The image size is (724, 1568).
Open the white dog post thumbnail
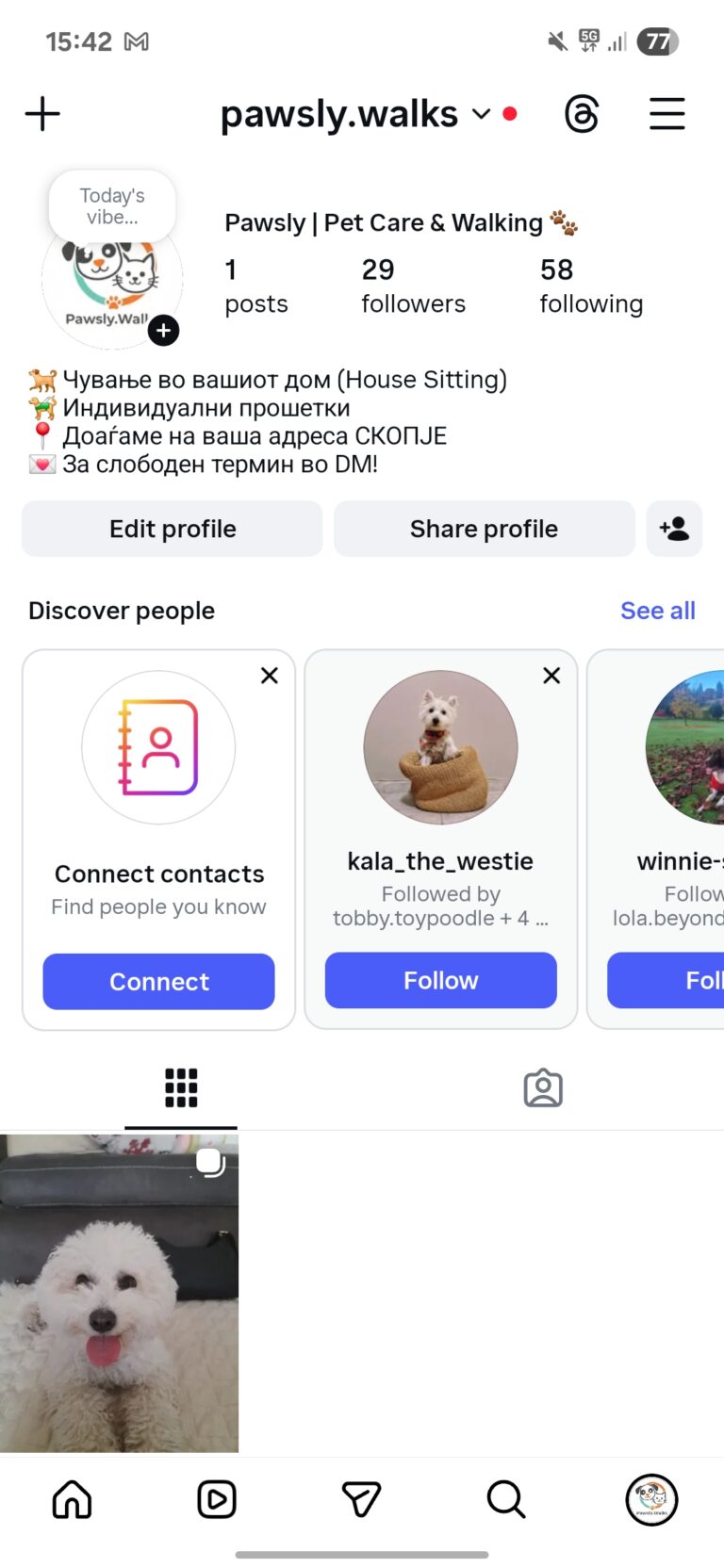point(119,1293)
